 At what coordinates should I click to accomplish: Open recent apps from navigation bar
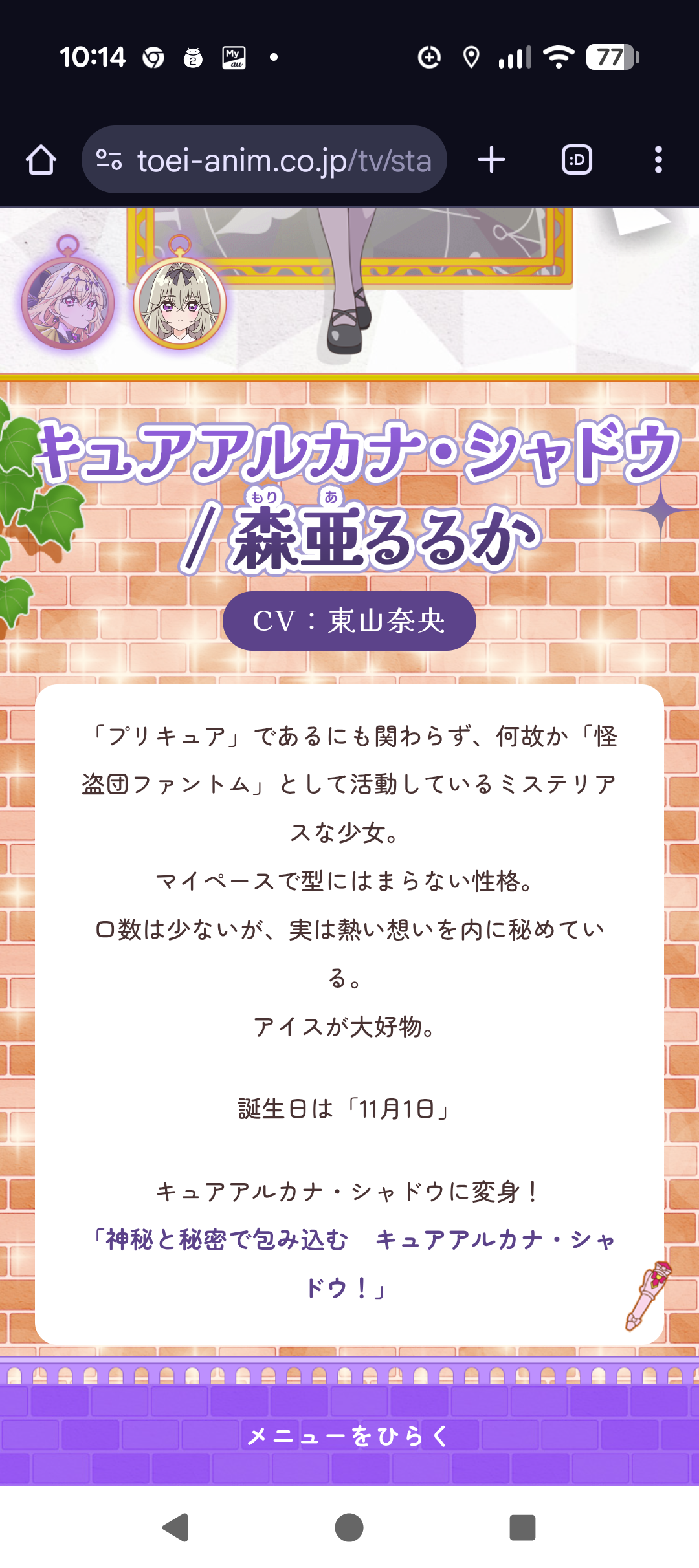pos(522,1527)
